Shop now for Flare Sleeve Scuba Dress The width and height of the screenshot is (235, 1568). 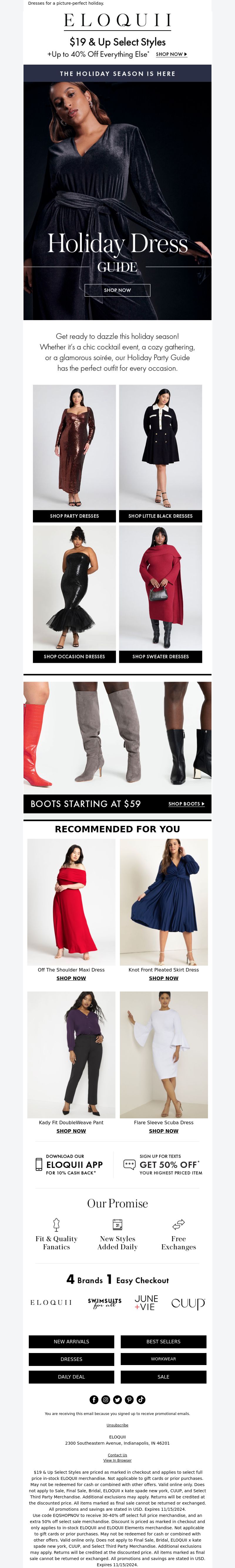coord(164,1131)
